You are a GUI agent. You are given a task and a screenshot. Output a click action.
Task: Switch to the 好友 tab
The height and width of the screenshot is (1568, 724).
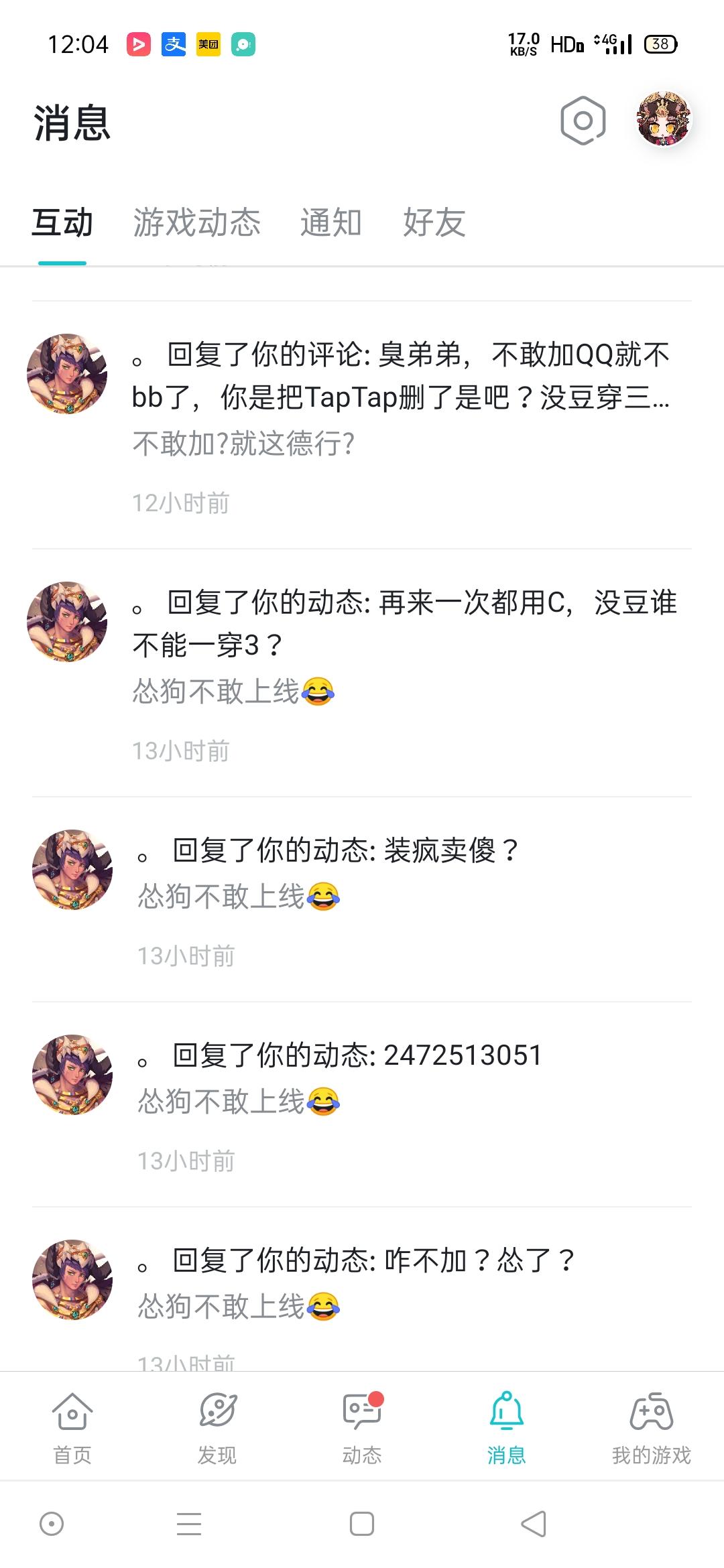pyautogui.click(x=434, y=222)
